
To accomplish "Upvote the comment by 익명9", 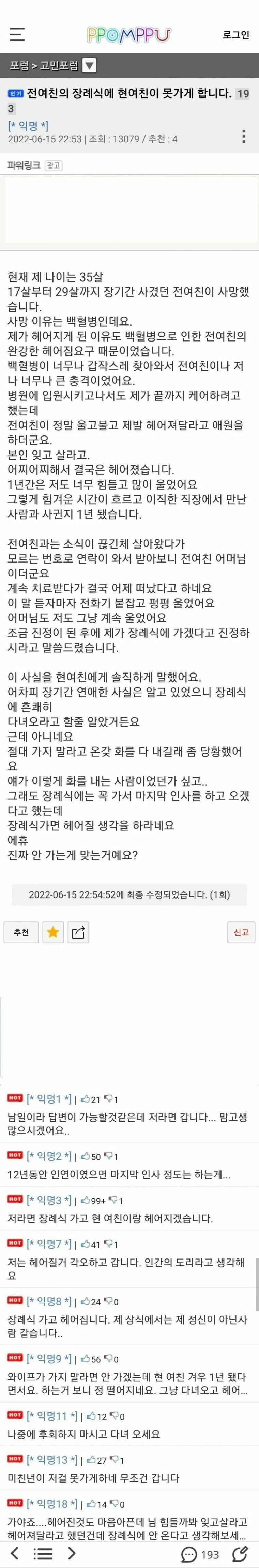I will 87,1359.
